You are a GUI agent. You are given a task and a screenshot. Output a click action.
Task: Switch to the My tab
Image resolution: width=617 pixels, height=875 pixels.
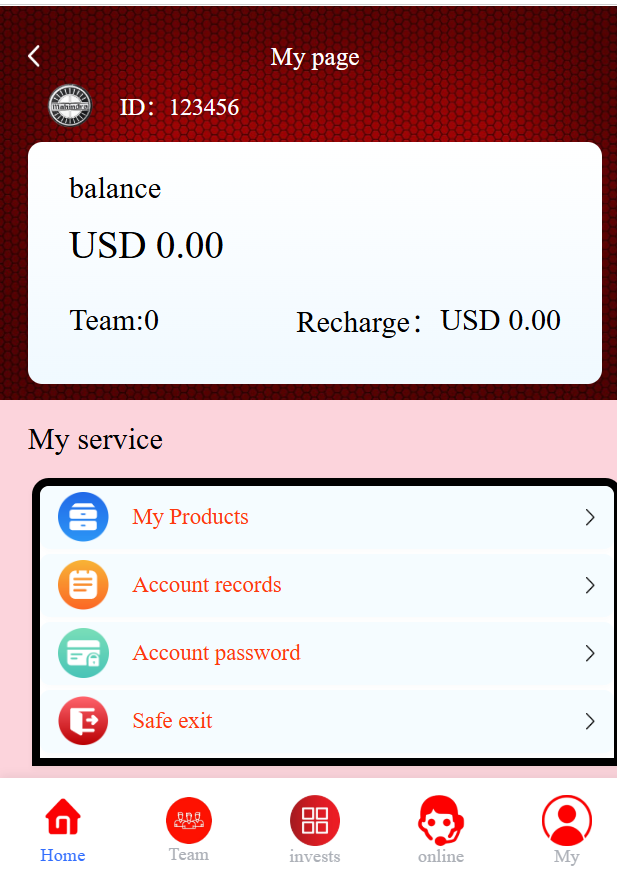[x=566, y=830]
